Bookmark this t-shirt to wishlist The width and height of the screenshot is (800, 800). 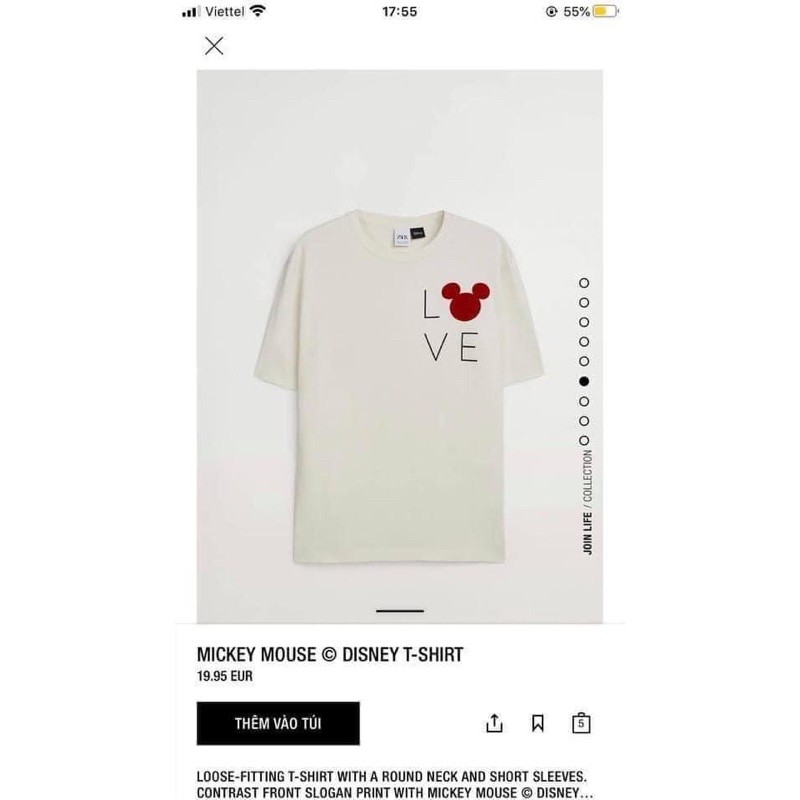coord(537,722)
